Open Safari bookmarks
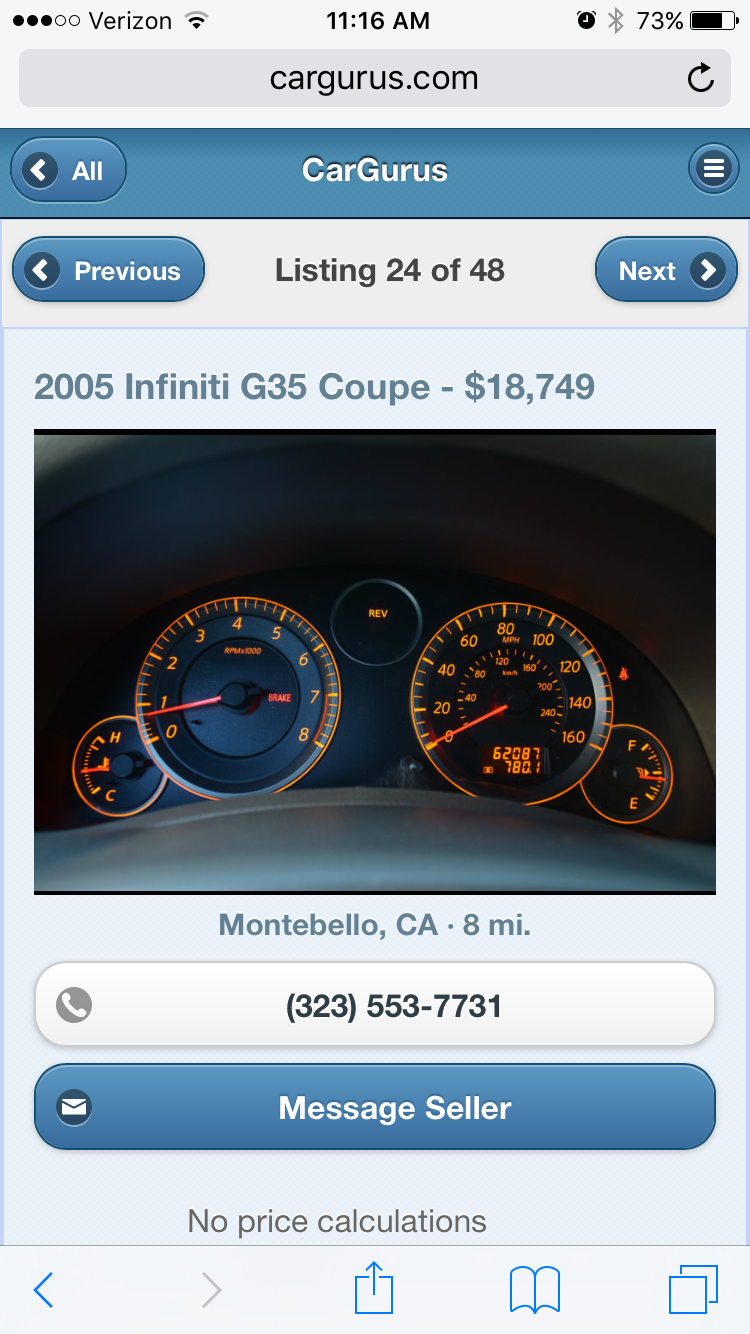The image size is (750, 1334). tap(534, 1290)
